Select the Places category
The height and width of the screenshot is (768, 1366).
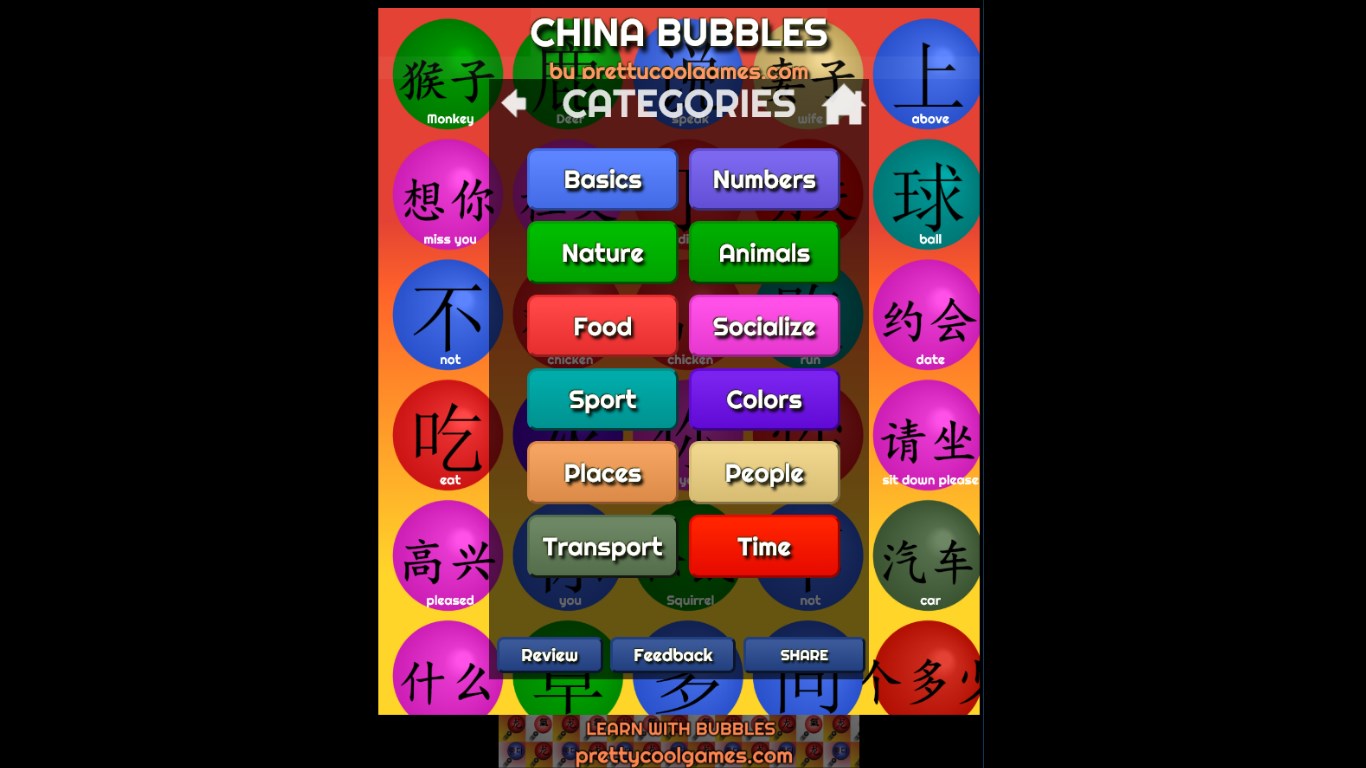point(602,473)
